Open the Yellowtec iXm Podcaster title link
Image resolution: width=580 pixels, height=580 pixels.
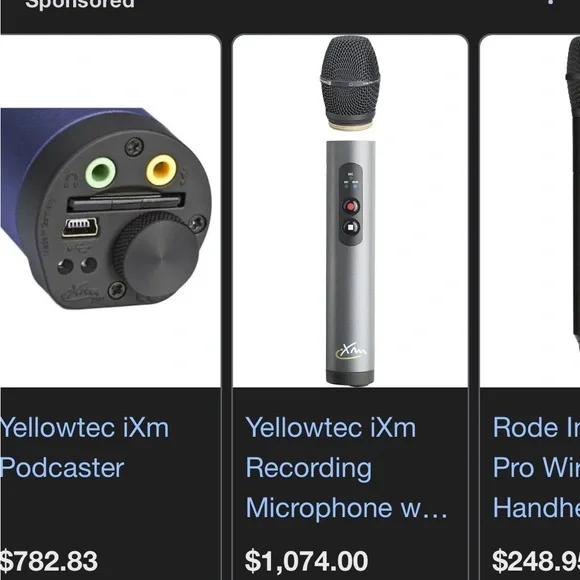84,448
